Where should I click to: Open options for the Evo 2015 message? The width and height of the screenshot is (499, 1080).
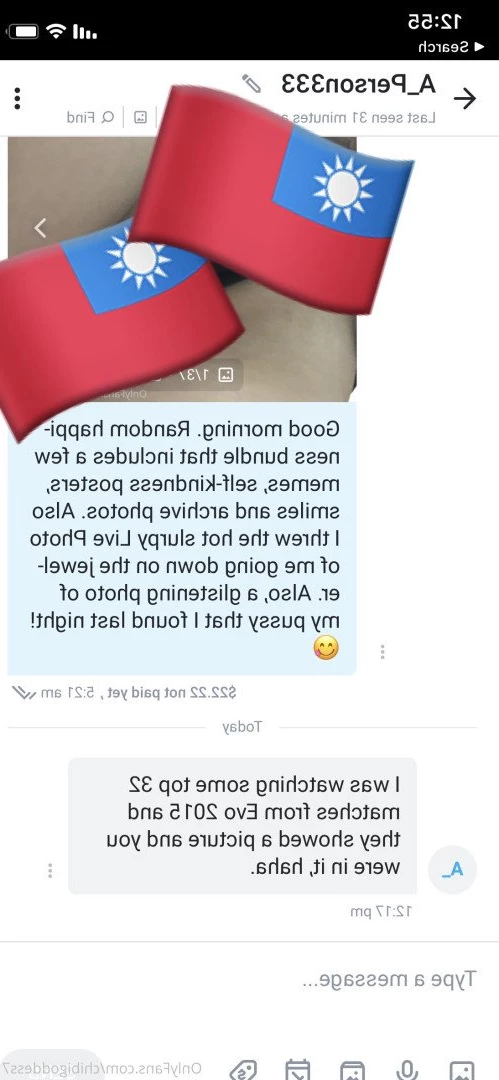click(50, 871)
